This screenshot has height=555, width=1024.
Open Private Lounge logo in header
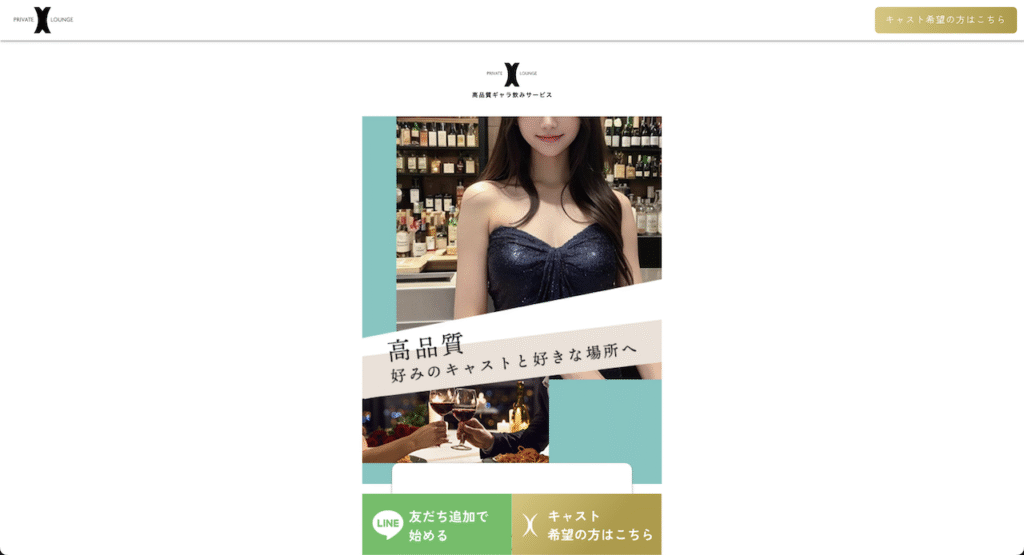tap(43, 20)
